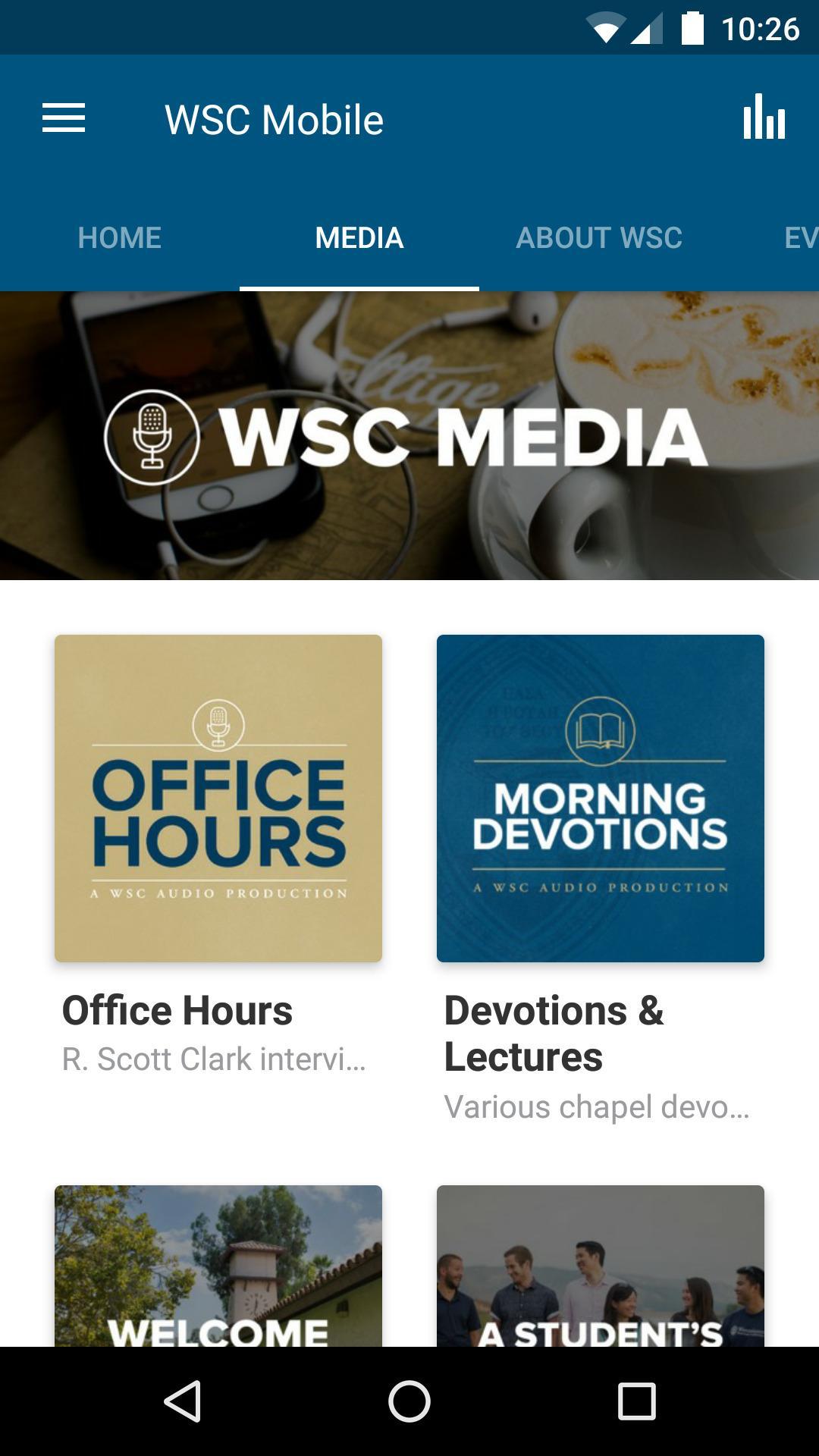Select the Media tab
The width and height of the screenshot is (819, 1456).
coord(359,238)
